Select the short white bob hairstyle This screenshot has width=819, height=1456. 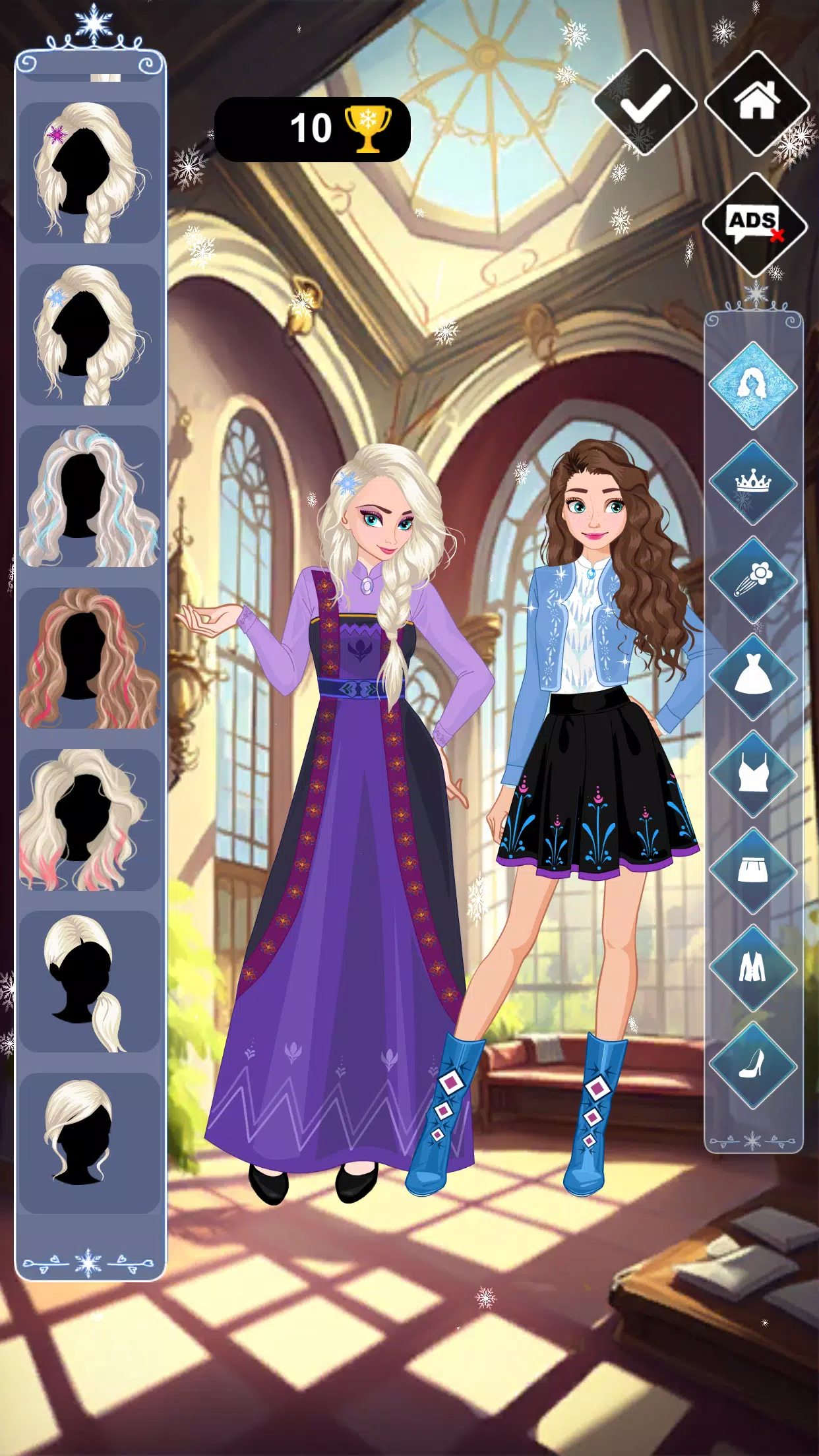[x=90, y=1143]
